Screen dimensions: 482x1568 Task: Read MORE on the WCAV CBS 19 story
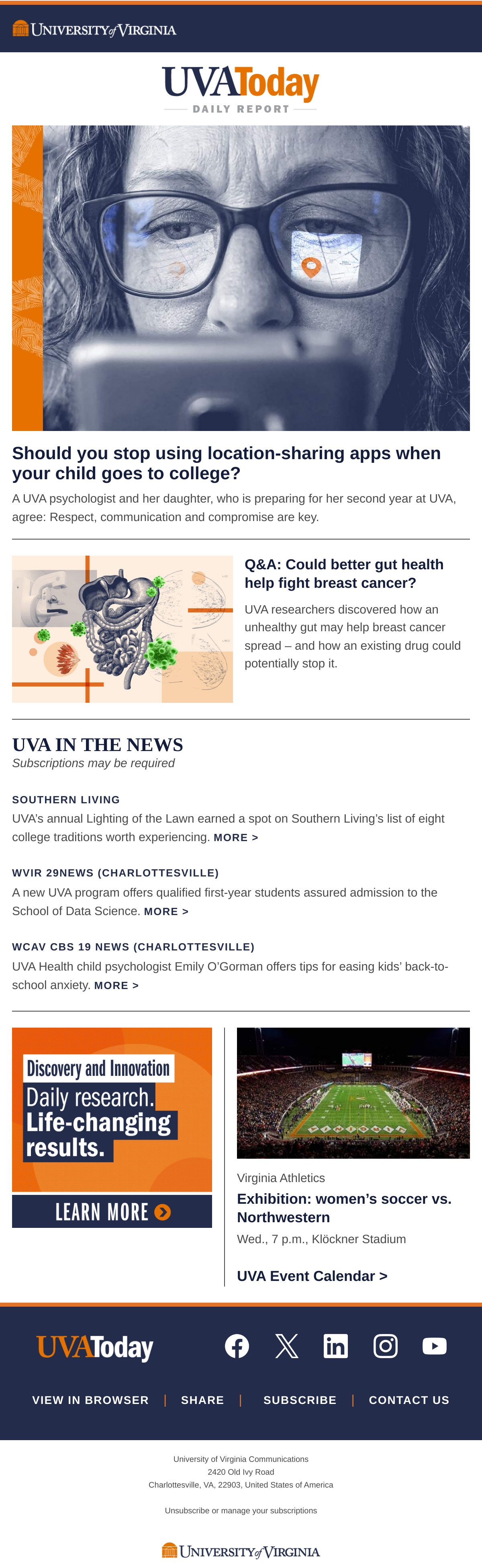click(116, 985)
